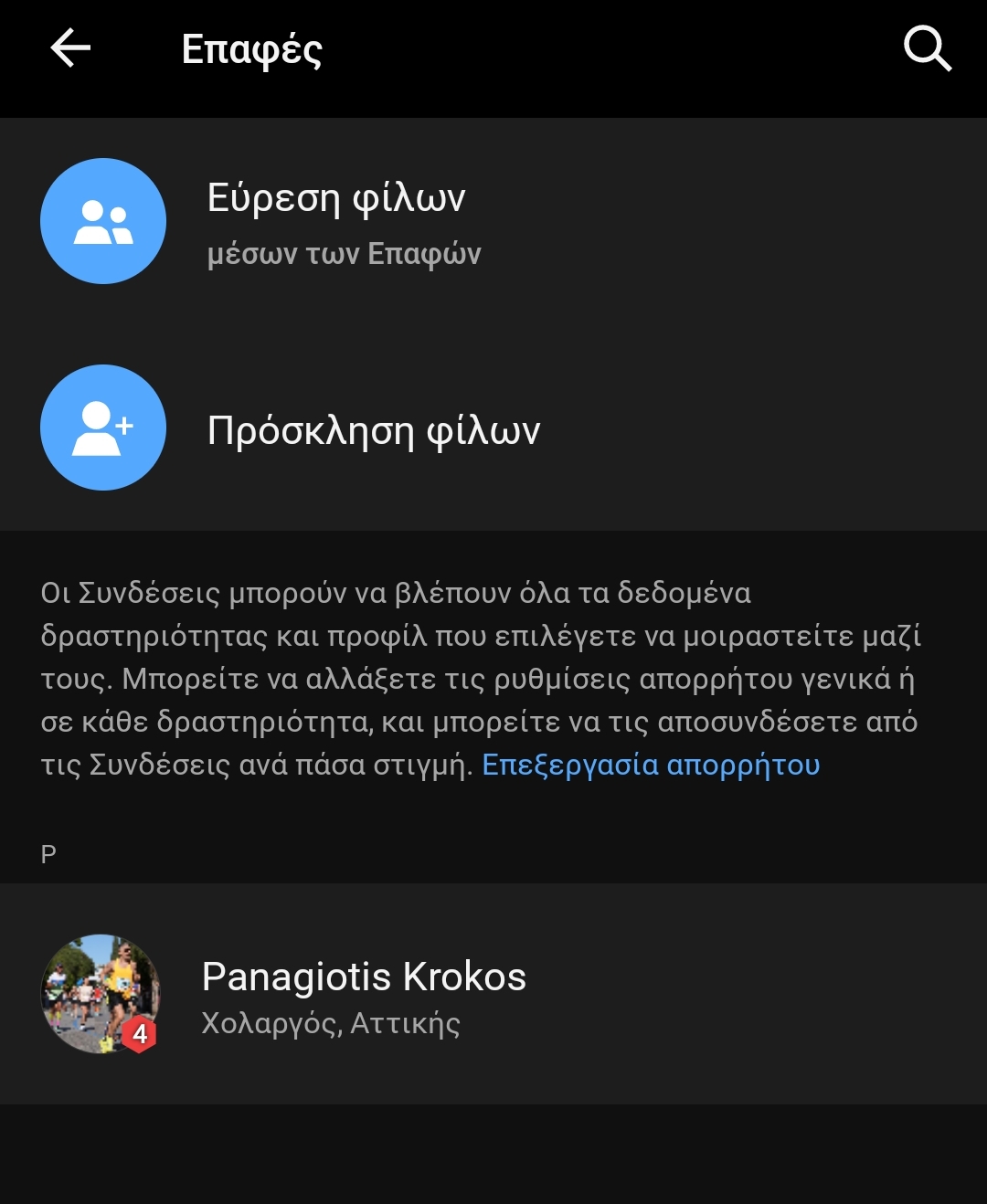Select Πρόσκληση φίλων to invite friends

click(373, 429)
